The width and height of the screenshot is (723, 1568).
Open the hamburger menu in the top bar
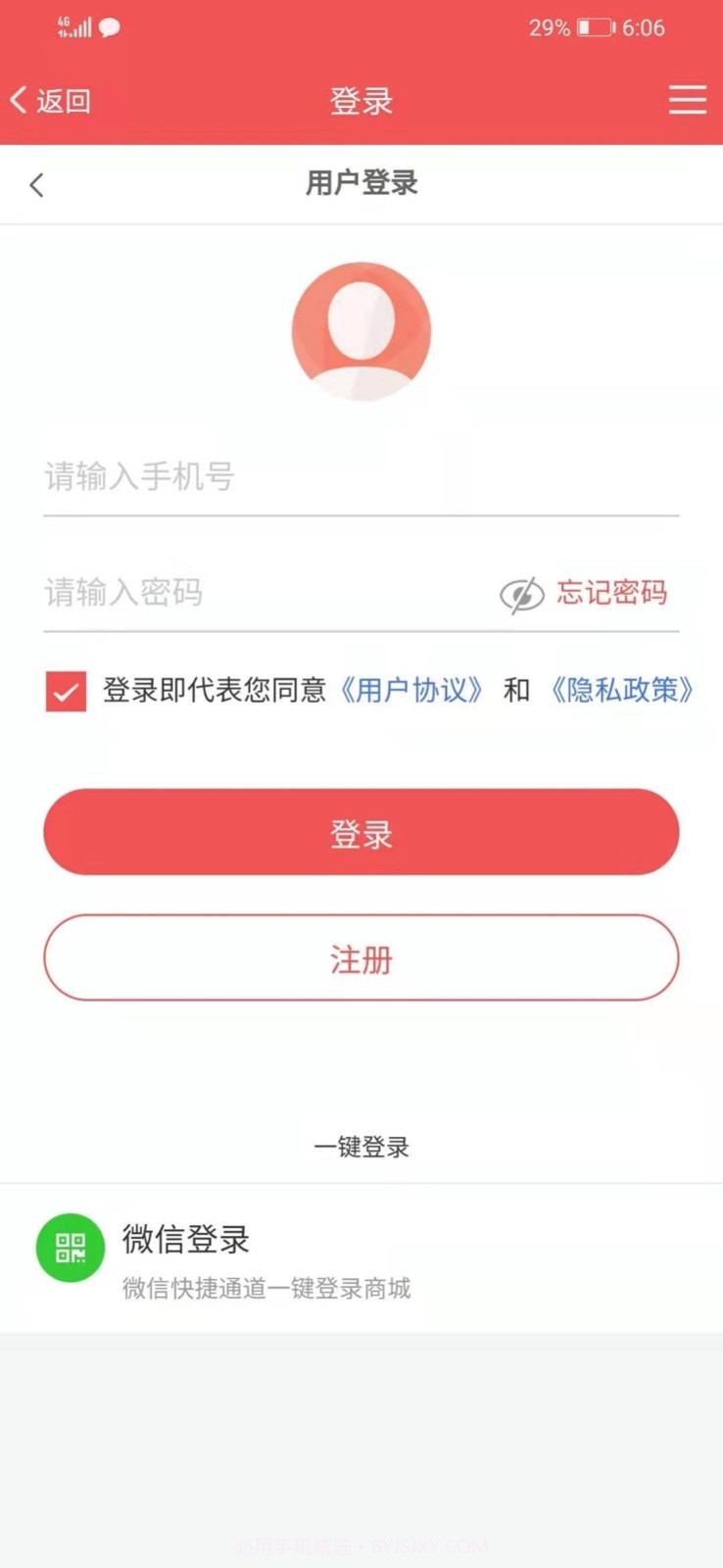tap(688, 99)
